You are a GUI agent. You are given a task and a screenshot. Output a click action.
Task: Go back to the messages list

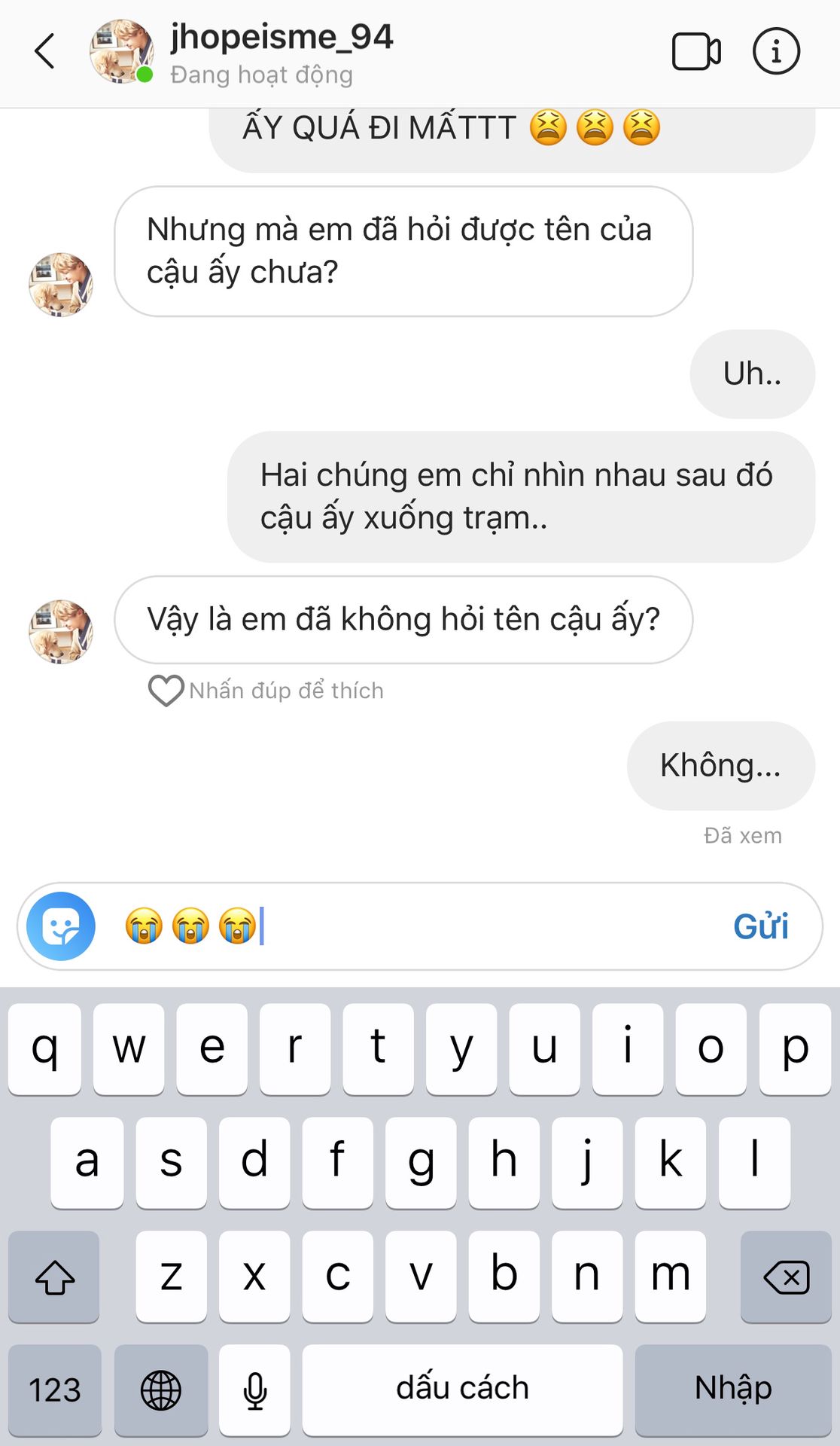pos(45,51)
